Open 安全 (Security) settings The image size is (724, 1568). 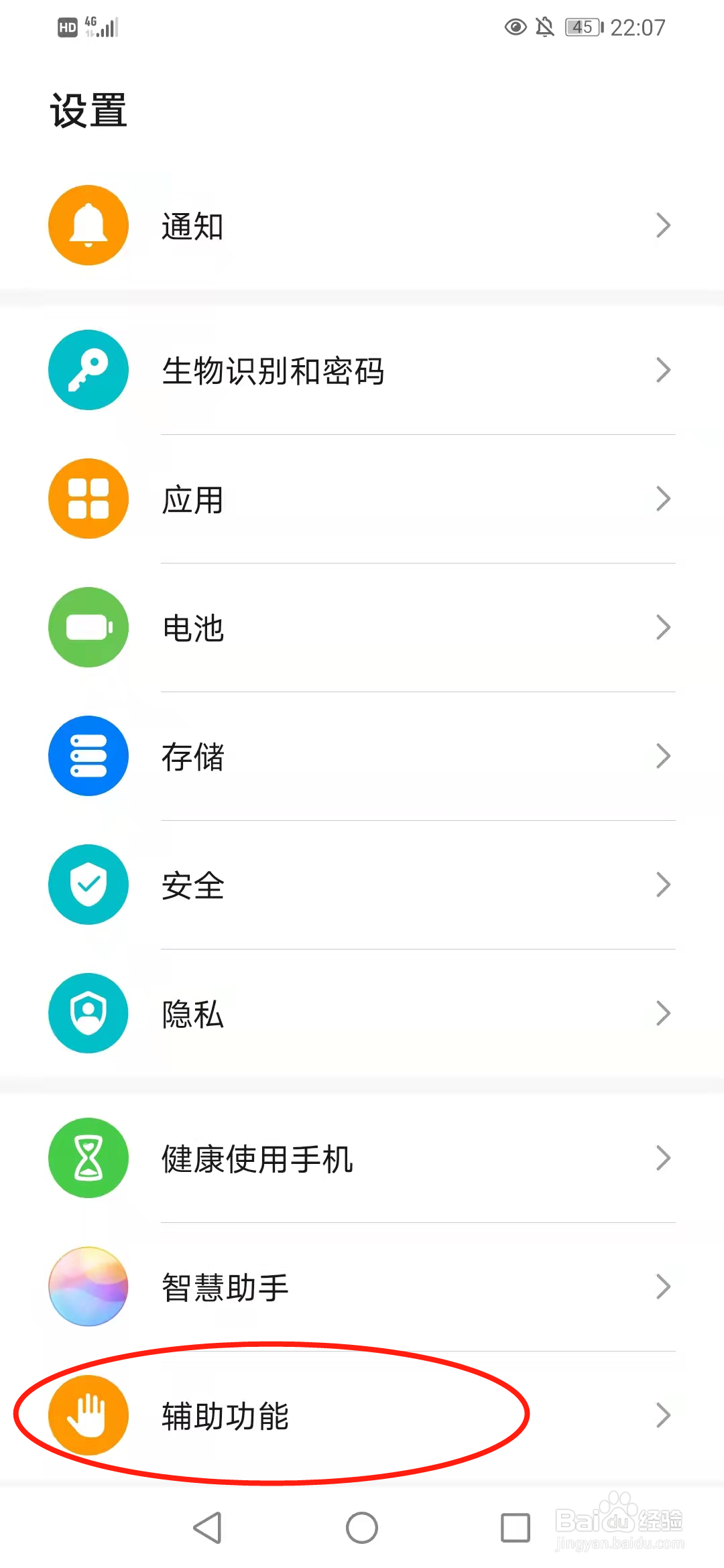tap(362, 885)
